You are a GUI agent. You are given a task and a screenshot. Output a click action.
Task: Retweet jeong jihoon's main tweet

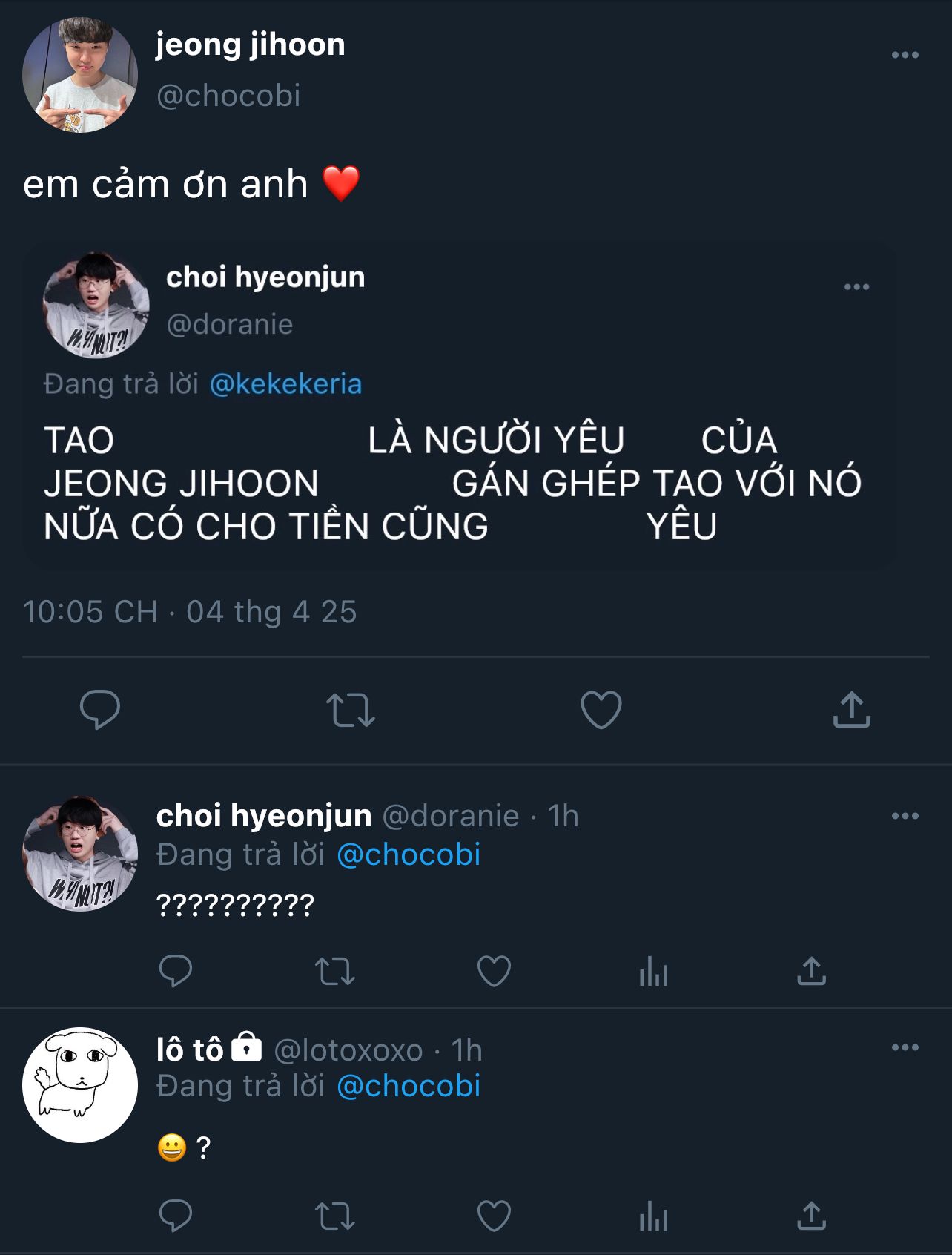[351, 710]
